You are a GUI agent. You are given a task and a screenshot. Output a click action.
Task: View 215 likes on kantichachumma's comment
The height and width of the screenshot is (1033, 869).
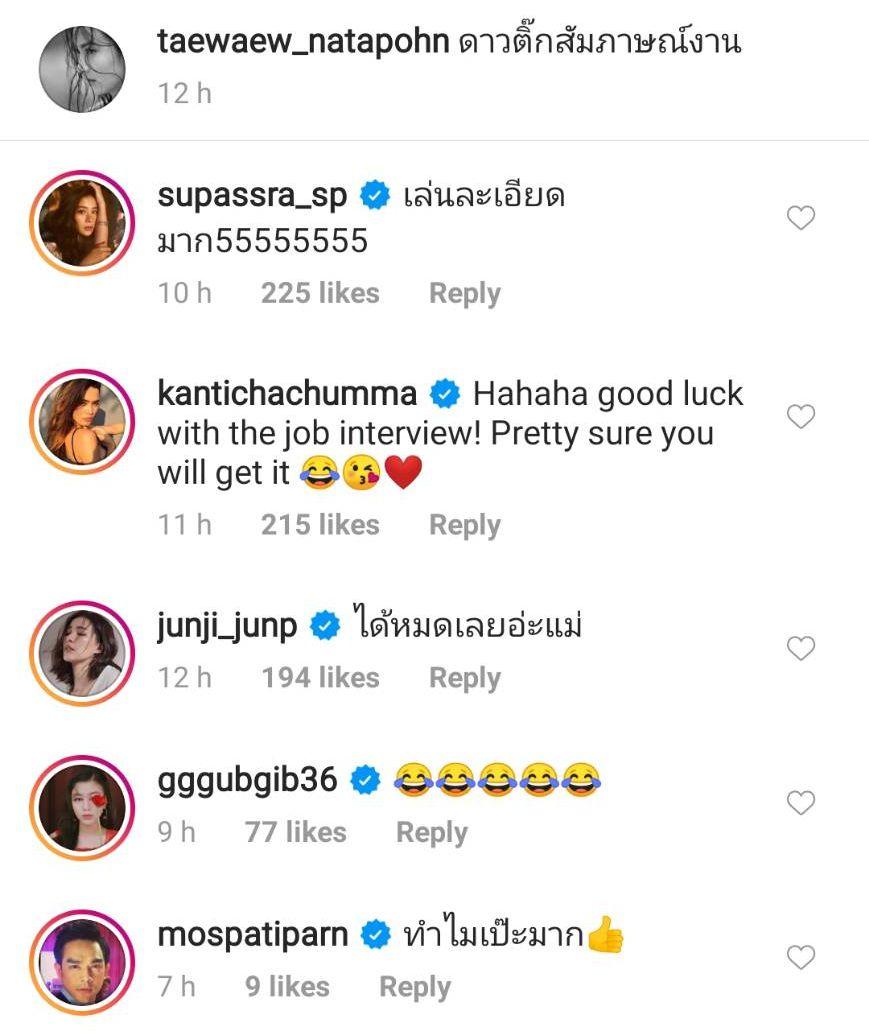pyautogui.click(x=320, y=525)
